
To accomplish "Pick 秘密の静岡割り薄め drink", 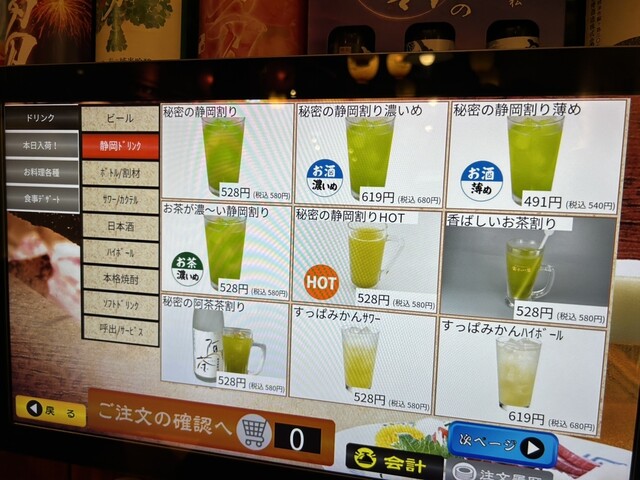I will (527, 150).
